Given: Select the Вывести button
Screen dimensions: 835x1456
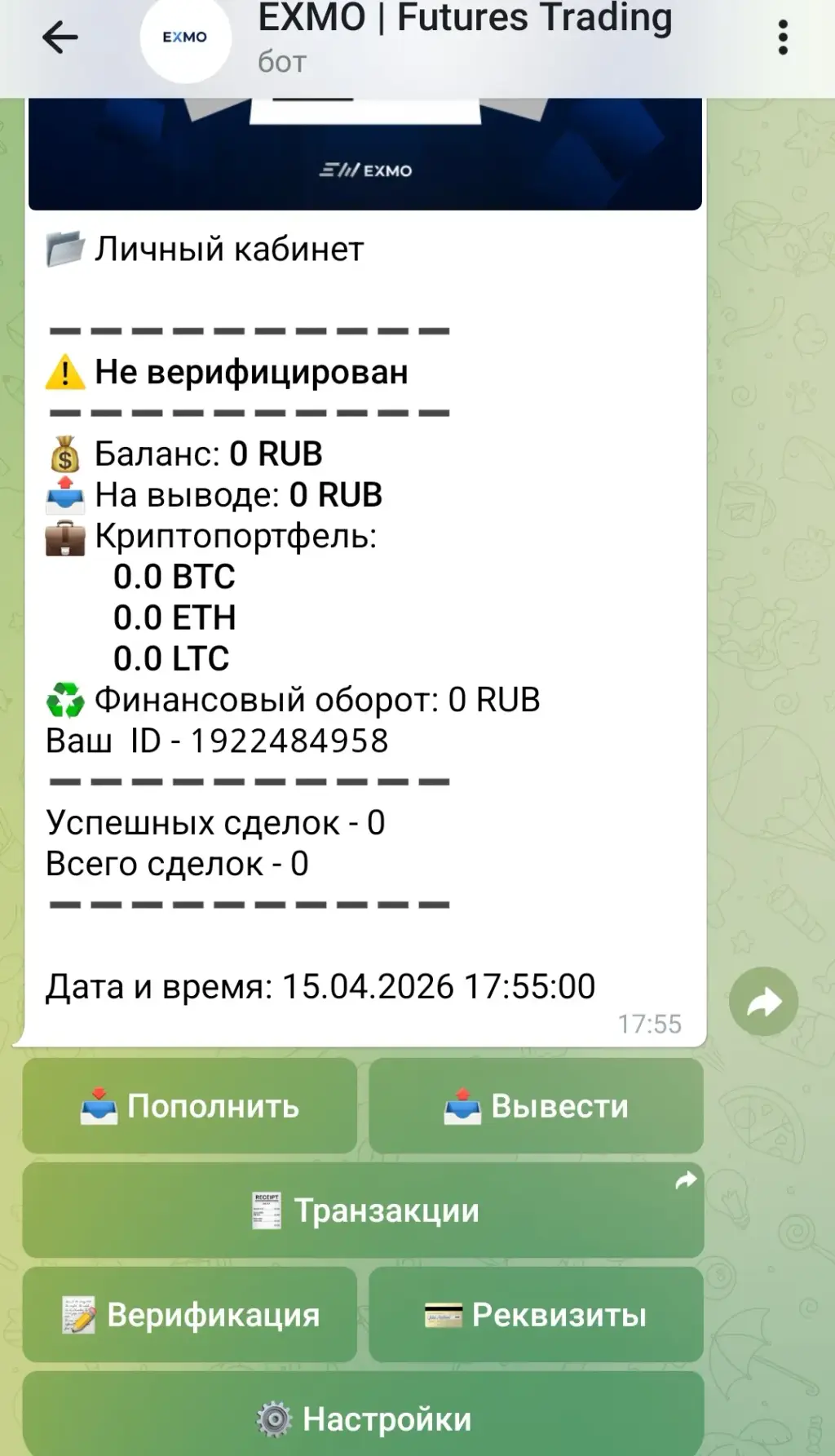Looking at the screenshot, I should pos(537,1106).
